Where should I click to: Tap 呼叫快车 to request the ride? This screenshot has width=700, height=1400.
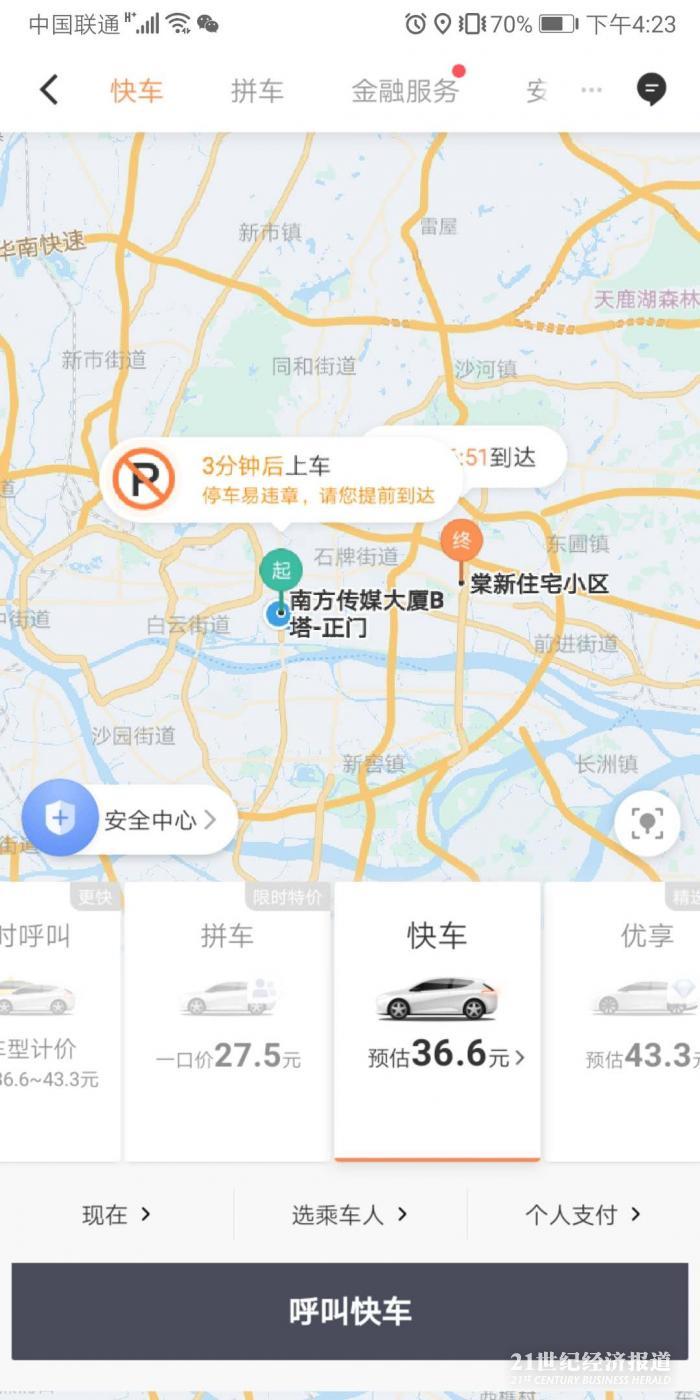(350, 1311)
